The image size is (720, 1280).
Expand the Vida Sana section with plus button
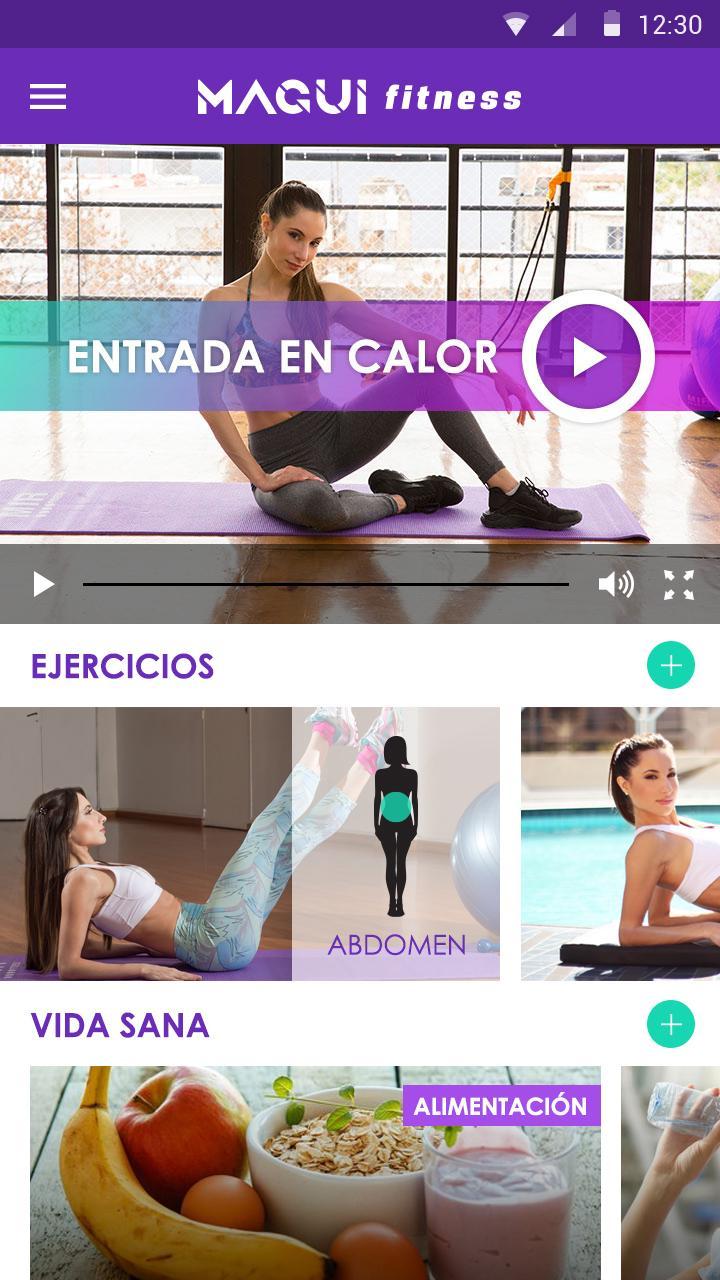(x=670, y=1024)
